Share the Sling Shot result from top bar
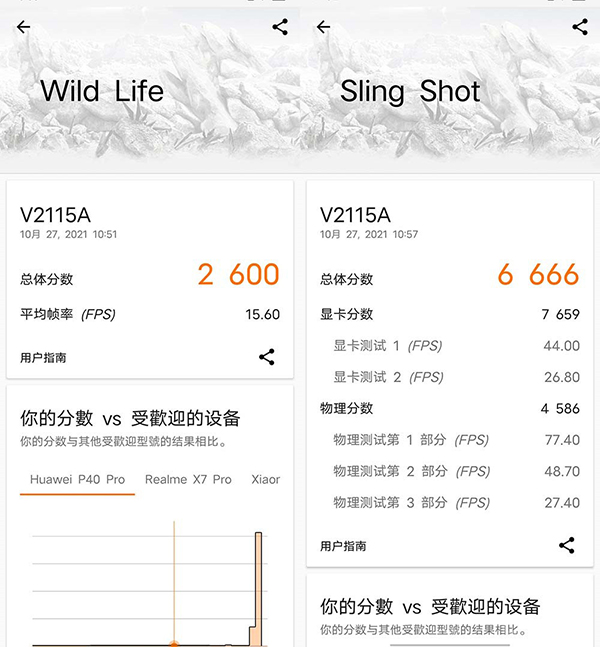 coord(580,28)
